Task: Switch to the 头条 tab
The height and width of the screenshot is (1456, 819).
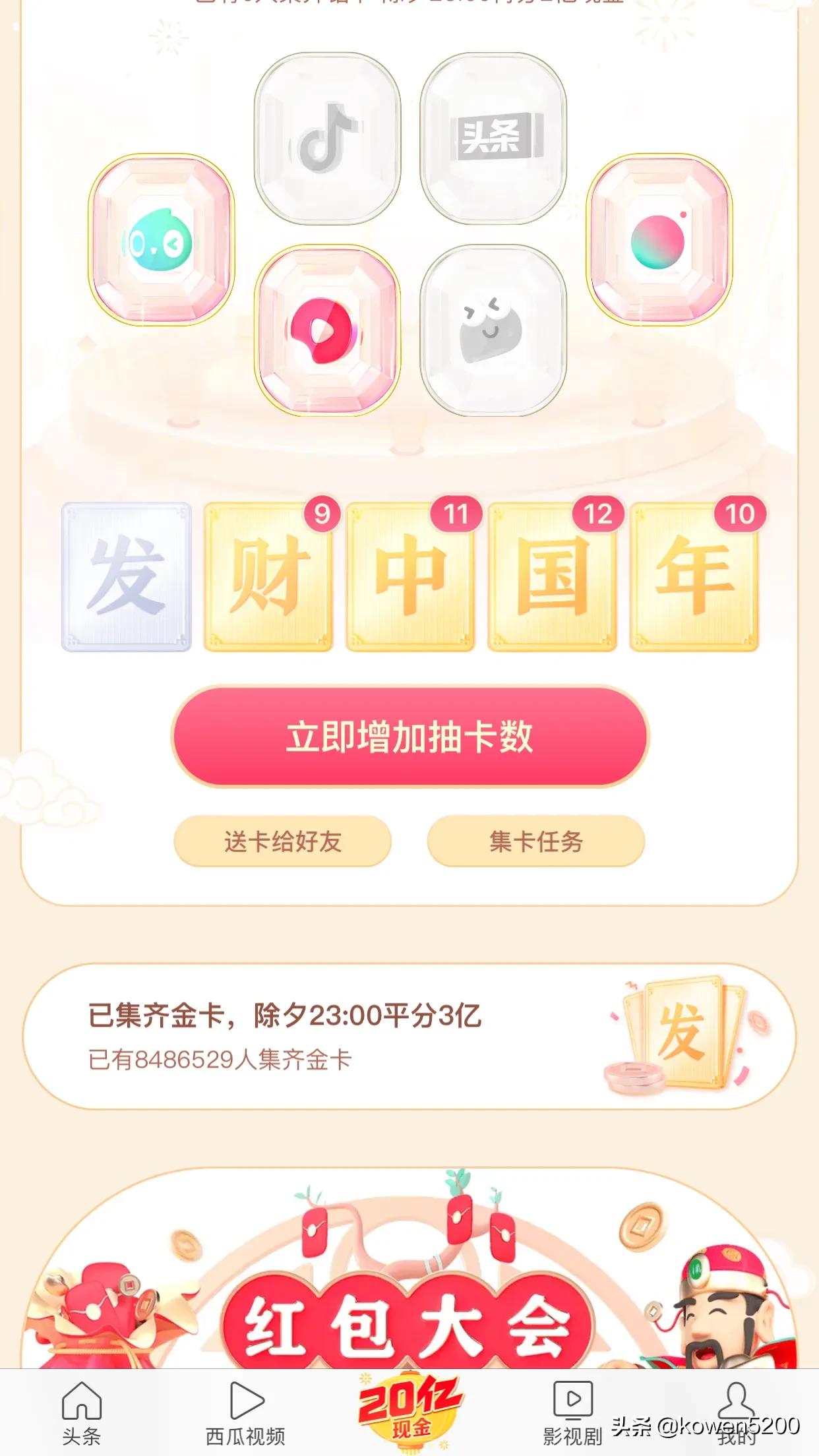Action: [x=81, y=1413]
